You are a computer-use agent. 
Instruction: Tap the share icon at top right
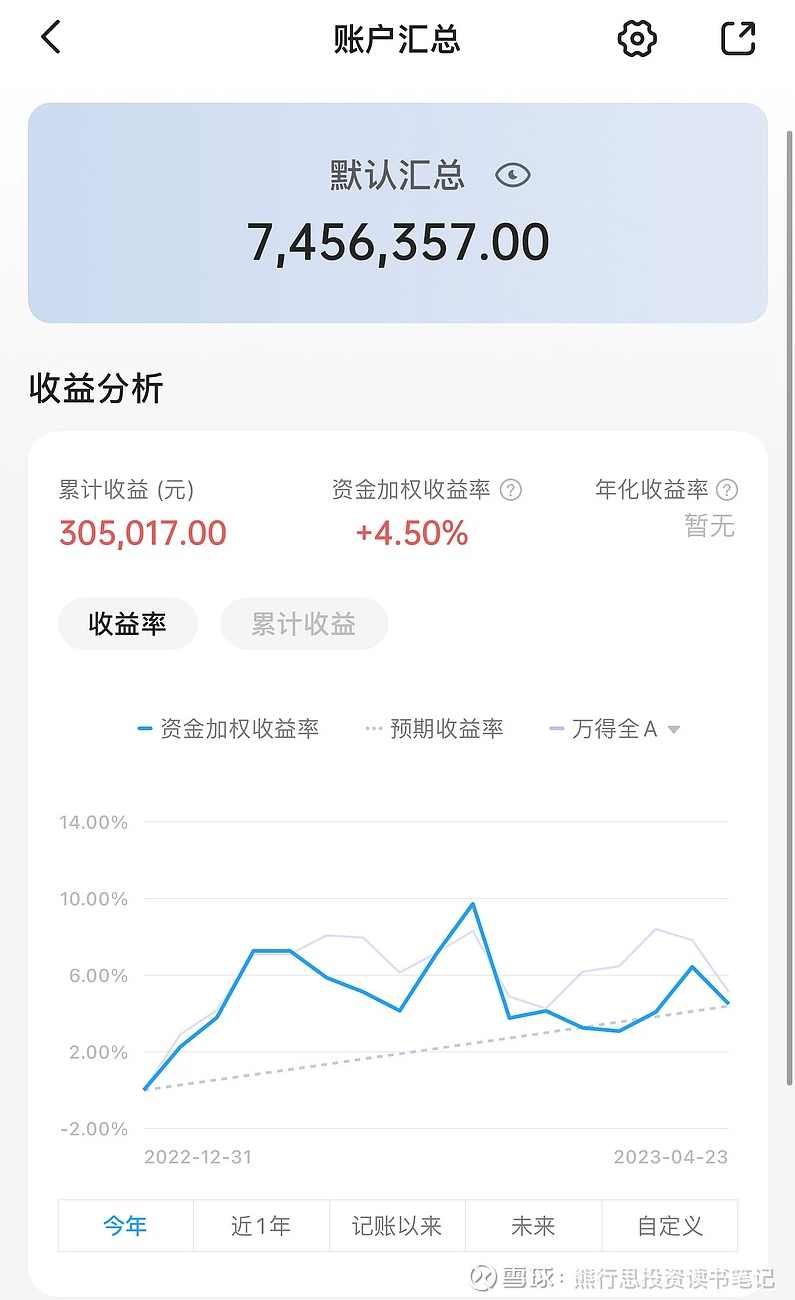(x=737, y=38)
